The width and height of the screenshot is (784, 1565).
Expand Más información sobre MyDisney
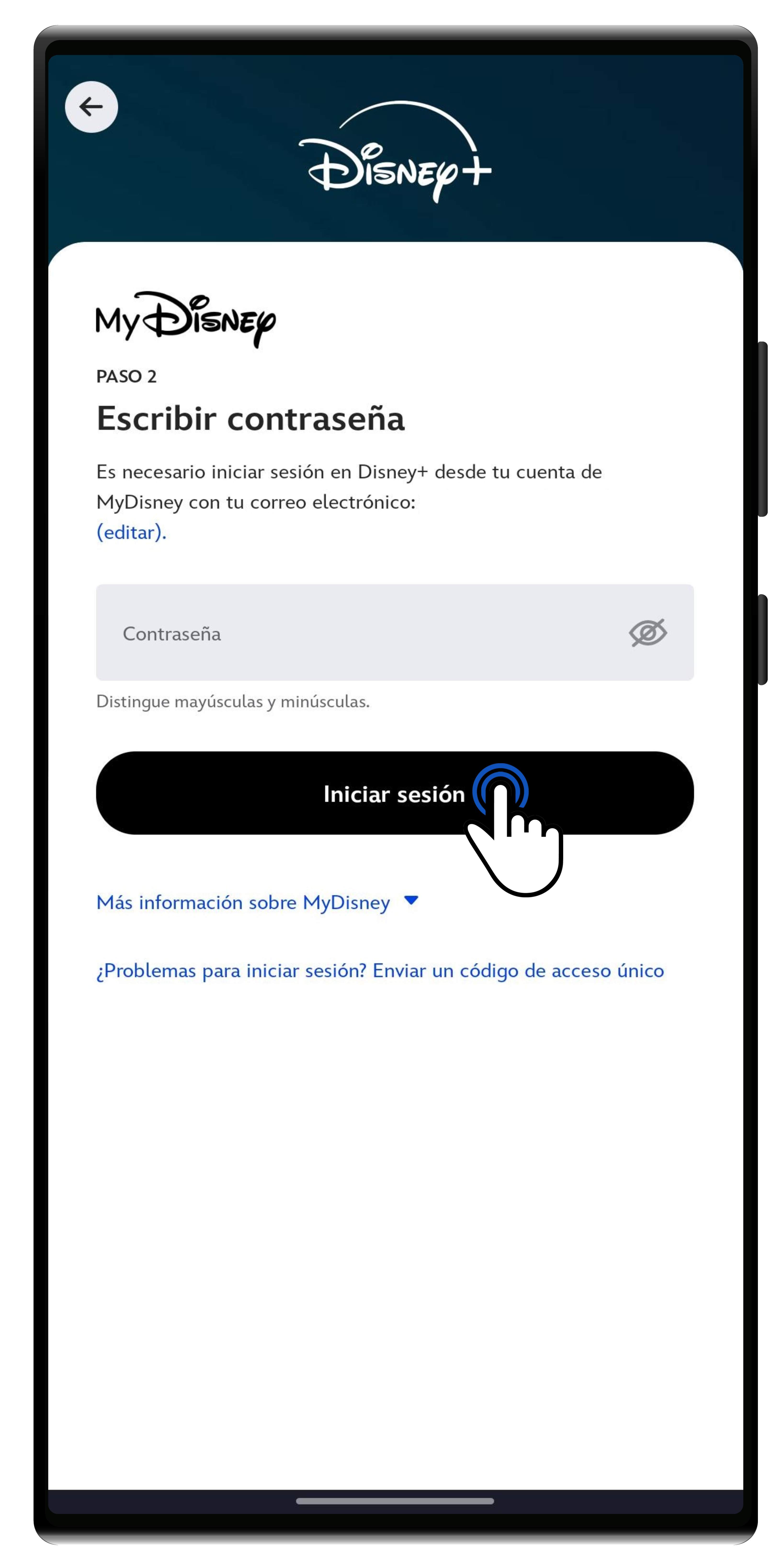243,903
